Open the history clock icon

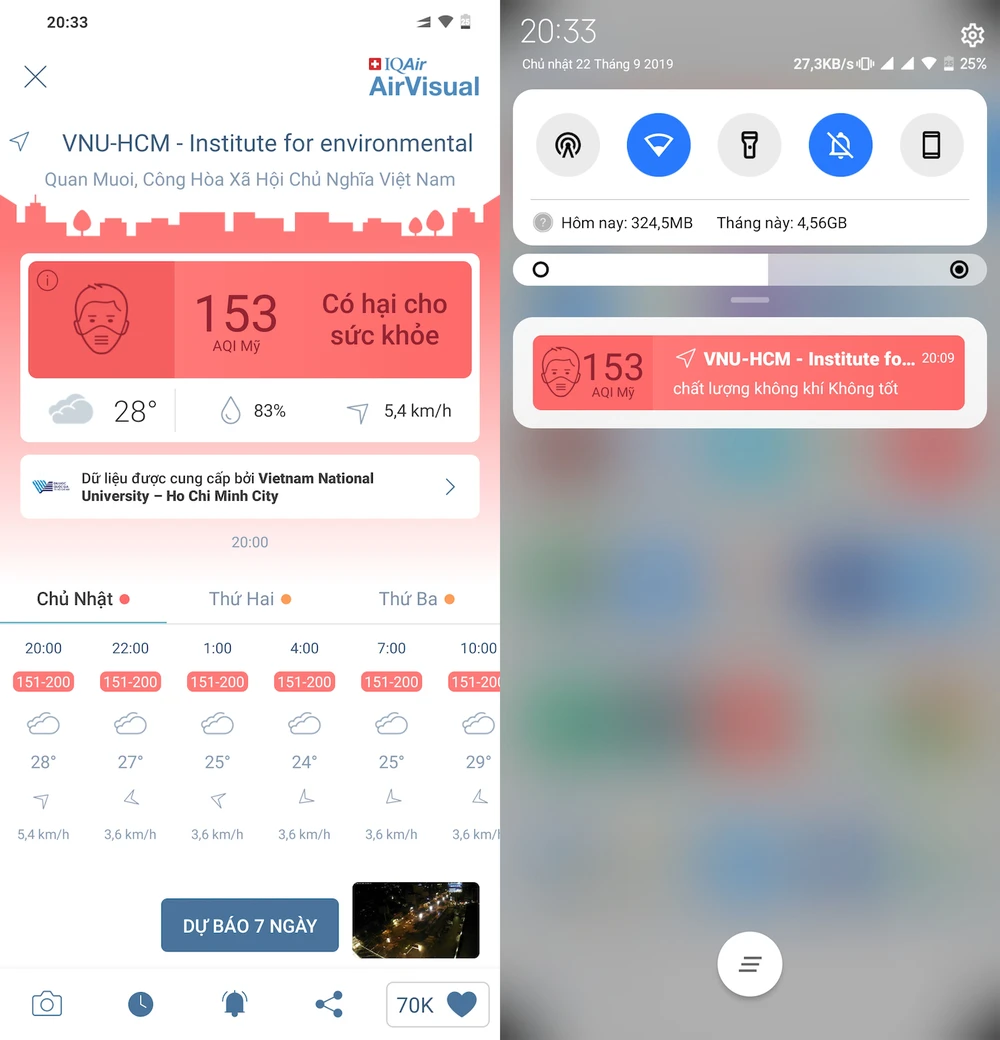coord(141,1004)
